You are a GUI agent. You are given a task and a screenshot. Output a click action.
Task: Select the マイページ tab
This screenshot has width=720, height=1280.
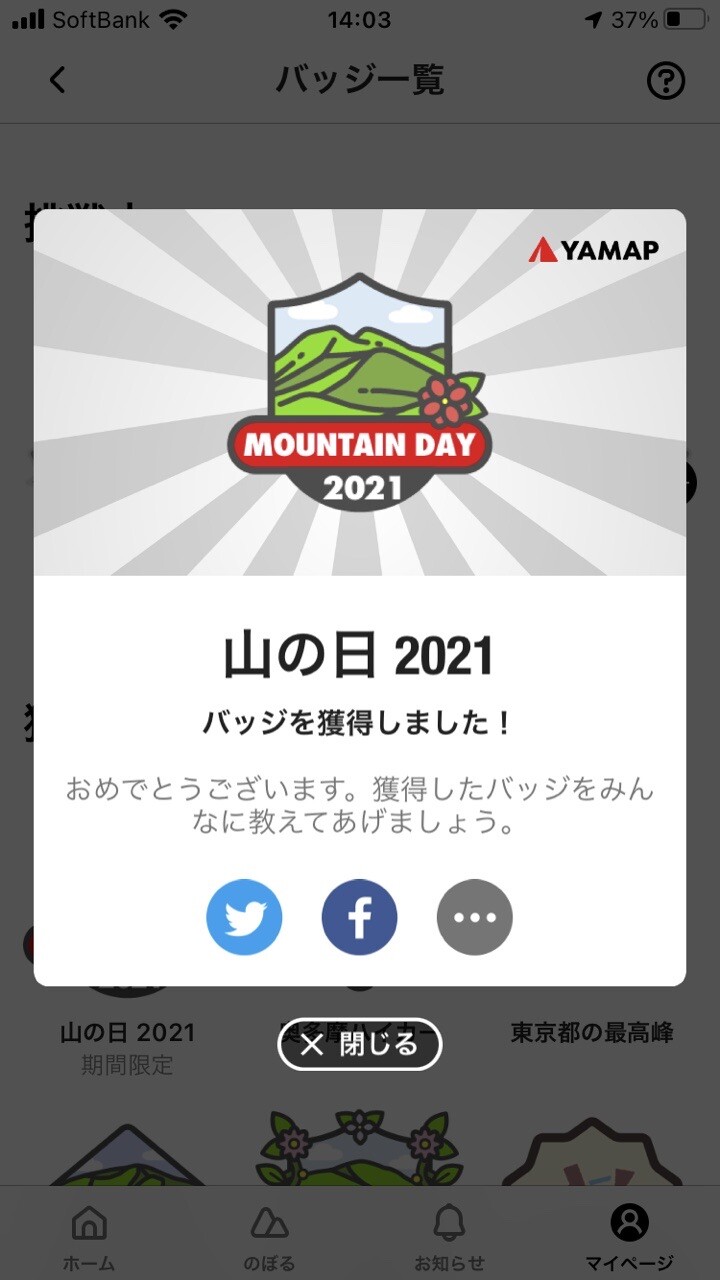click(x=630, y=1235)
